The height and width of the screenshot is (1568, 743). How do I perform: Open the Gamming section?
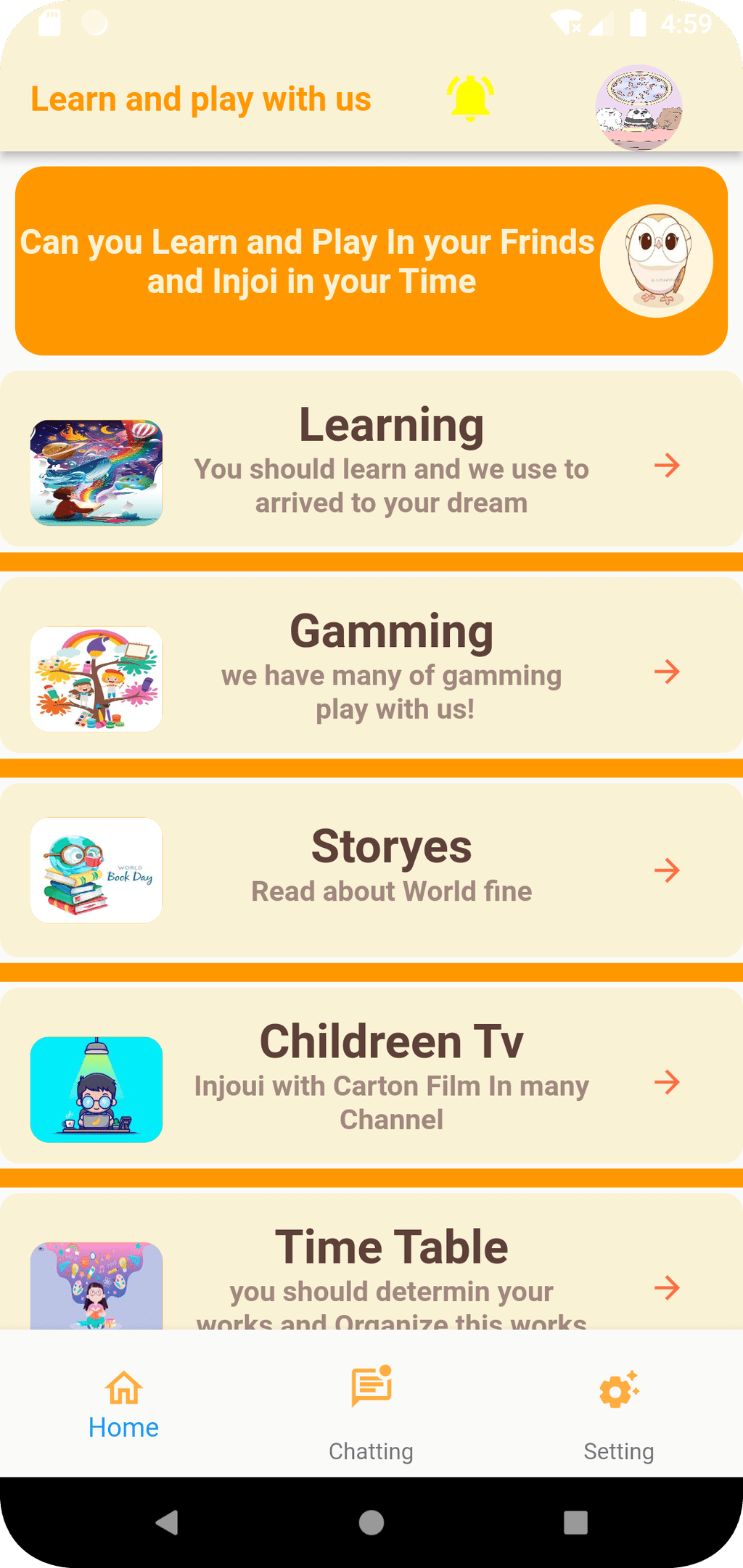click(x=371, y=666)
